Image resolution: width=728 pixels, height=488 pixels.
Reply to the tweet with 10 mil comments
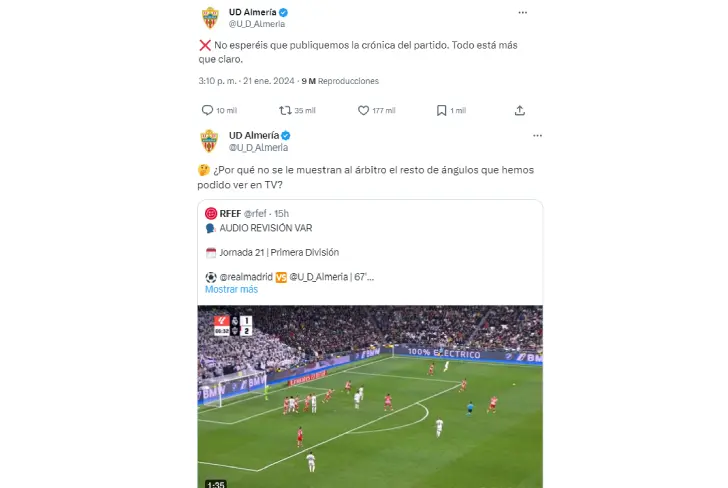click(x=207, y=110)
